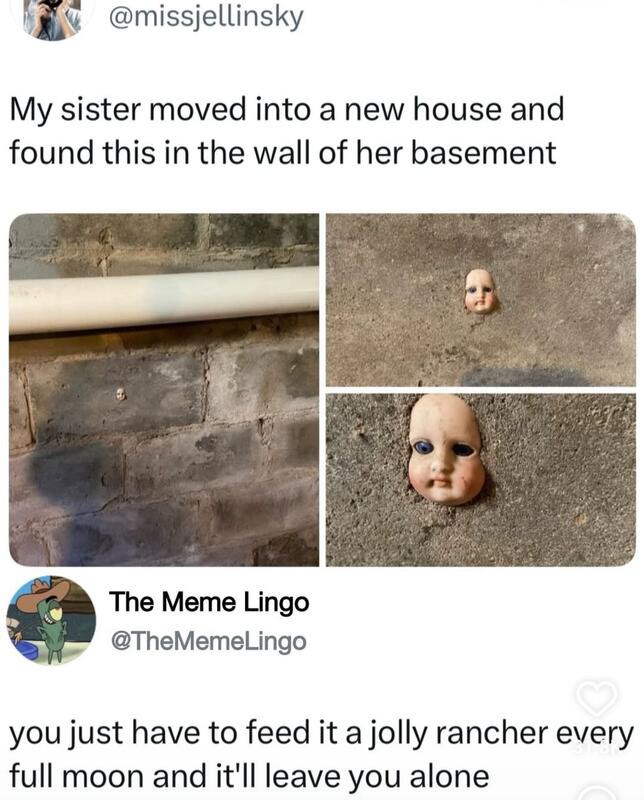Viewport: 644px width, 800px height.
Task: Like this post with the heart icon
Action: tap(599, 697)
